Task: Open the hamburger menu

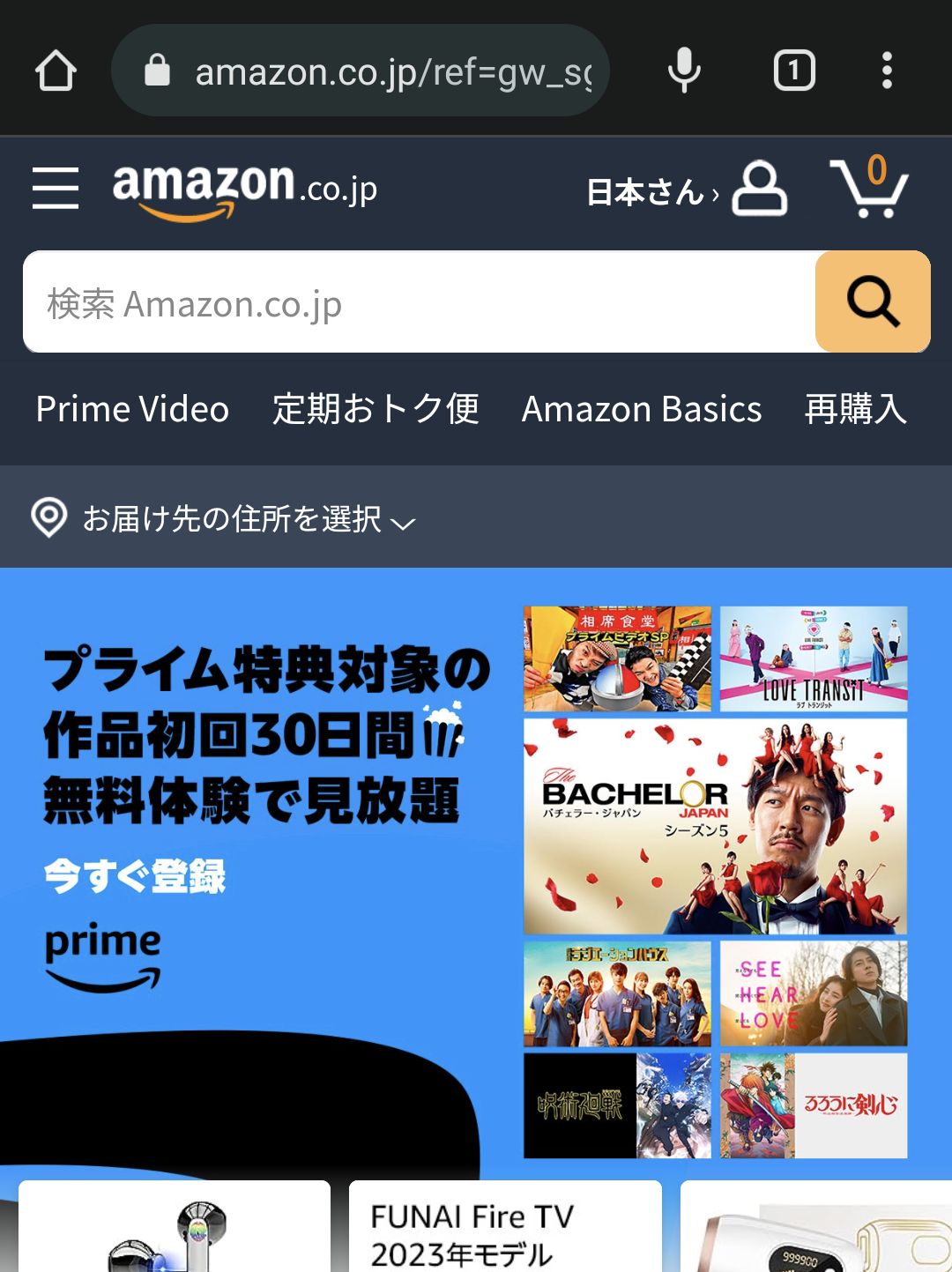Action: point(55,188)
